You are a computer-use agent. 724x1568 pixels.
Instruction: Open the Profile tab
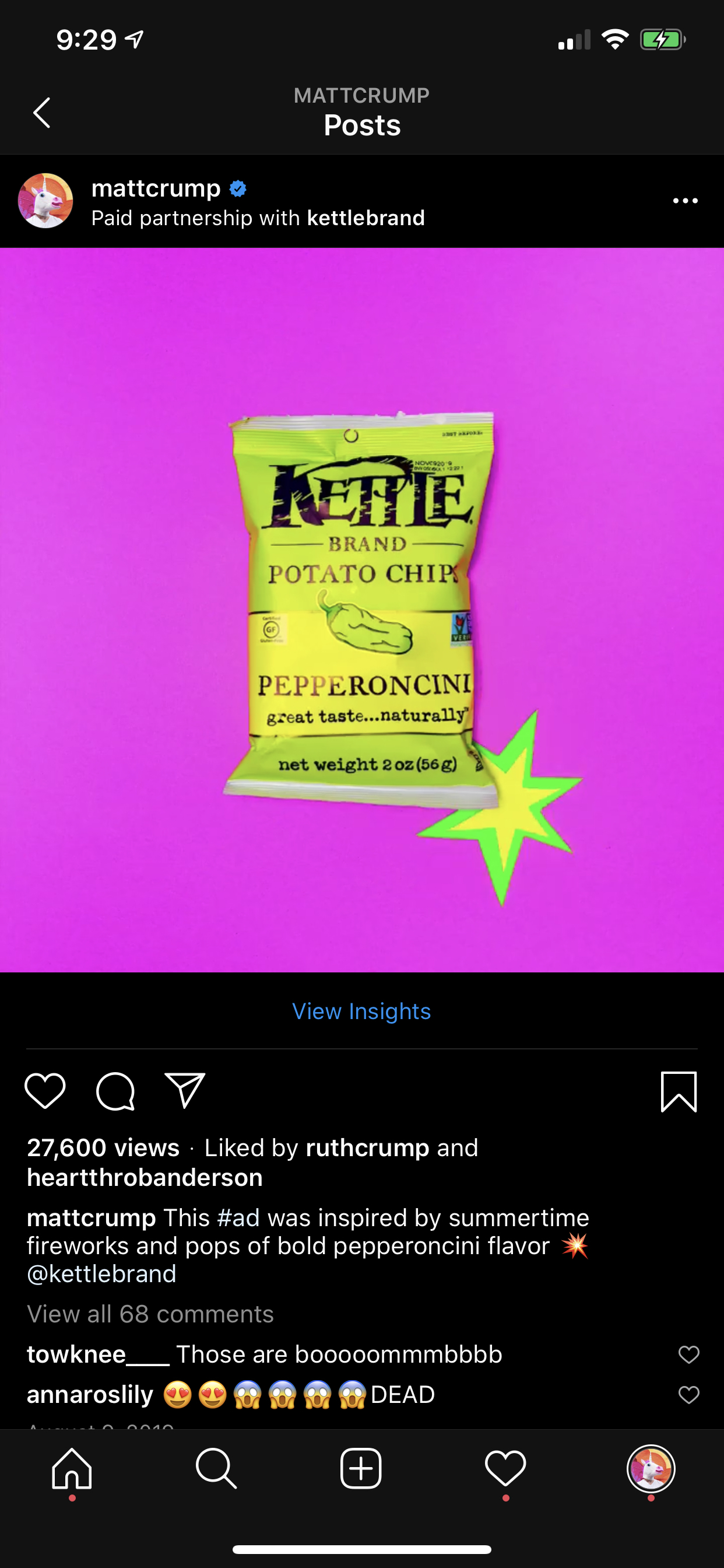(651, 1469)
